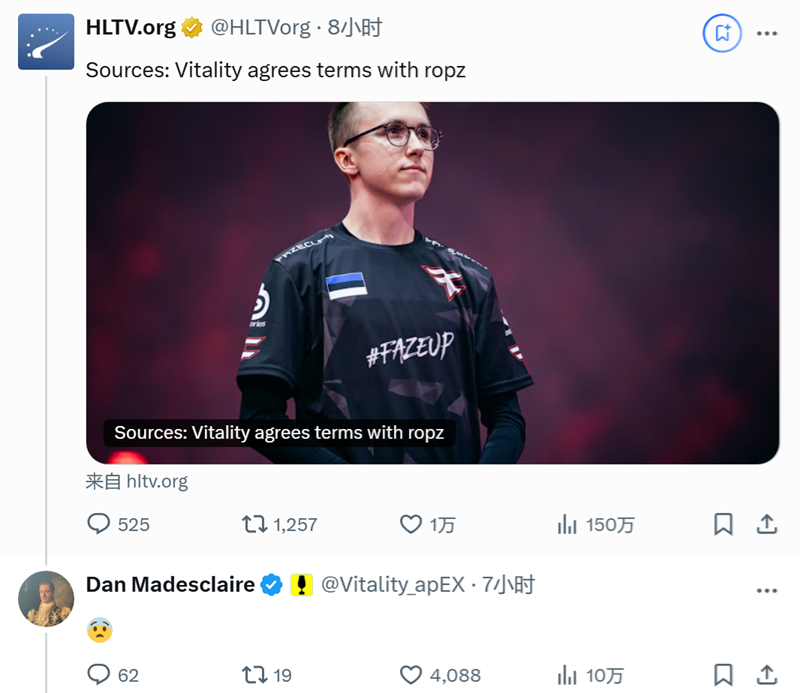
Task: Open overflow menu on HLTV.org post
Action: [x=767, y=33]
